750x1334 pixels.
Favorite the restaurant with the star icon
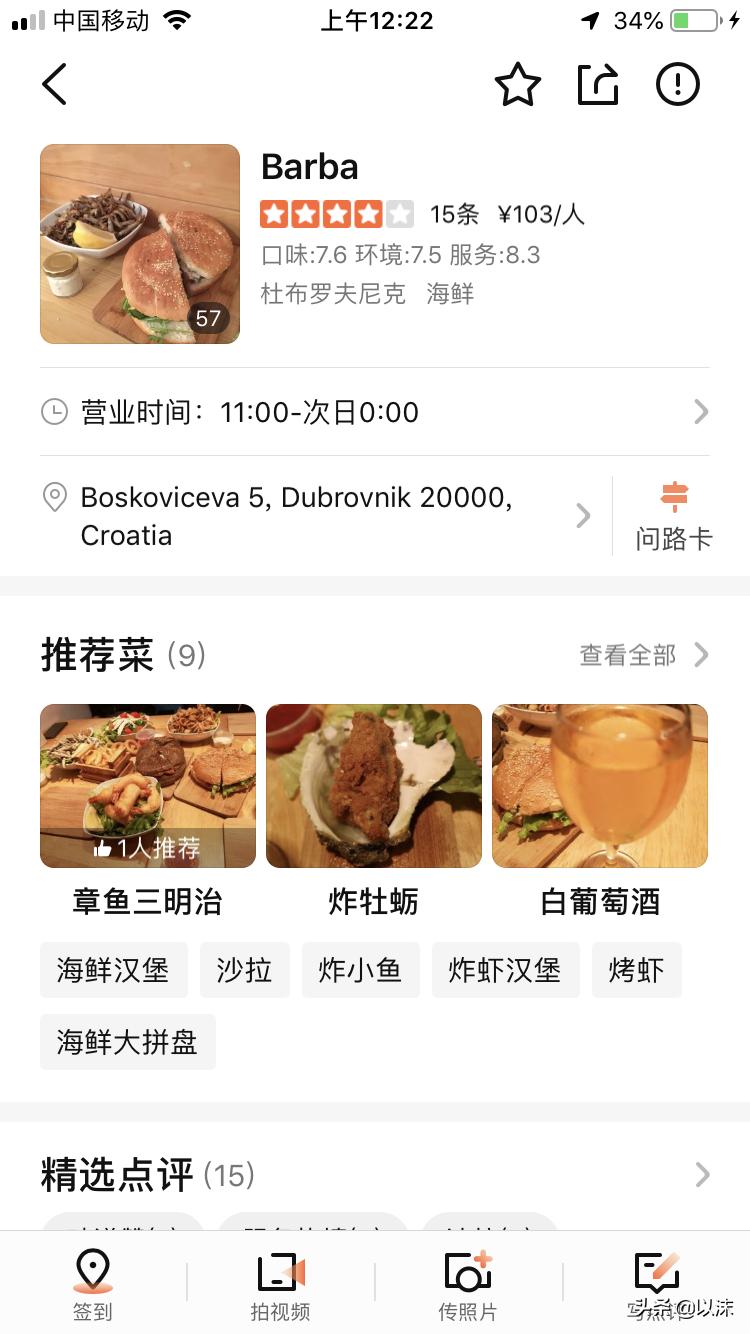click(x=518, y=85)
